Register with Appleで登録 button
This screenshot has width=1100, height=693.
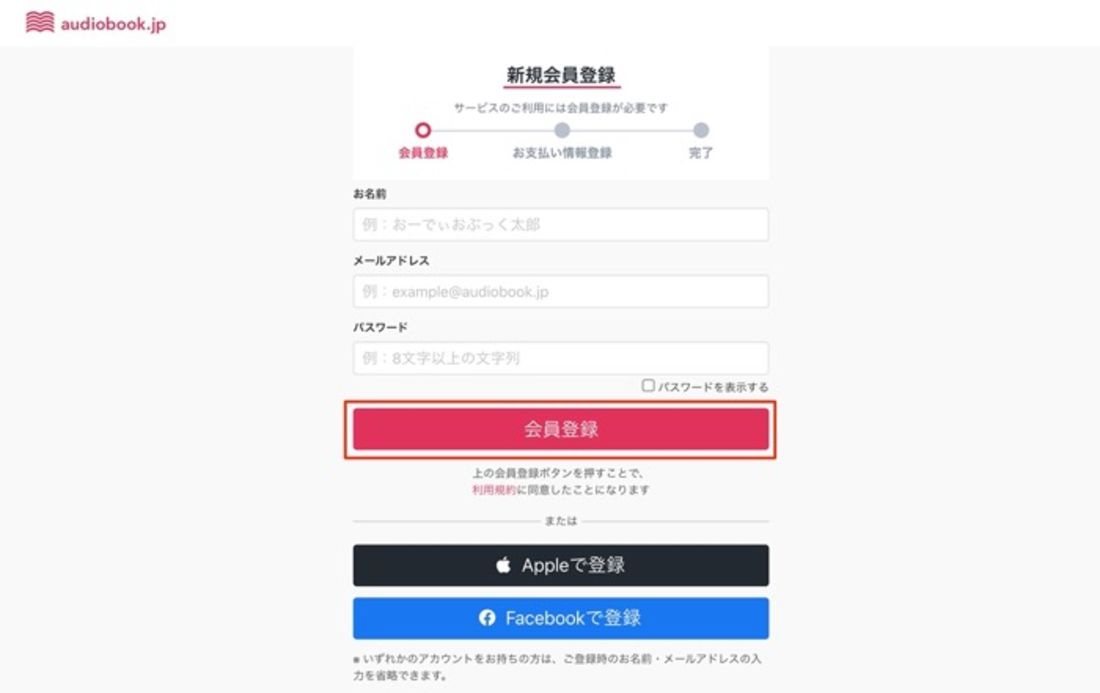(560, 565)
